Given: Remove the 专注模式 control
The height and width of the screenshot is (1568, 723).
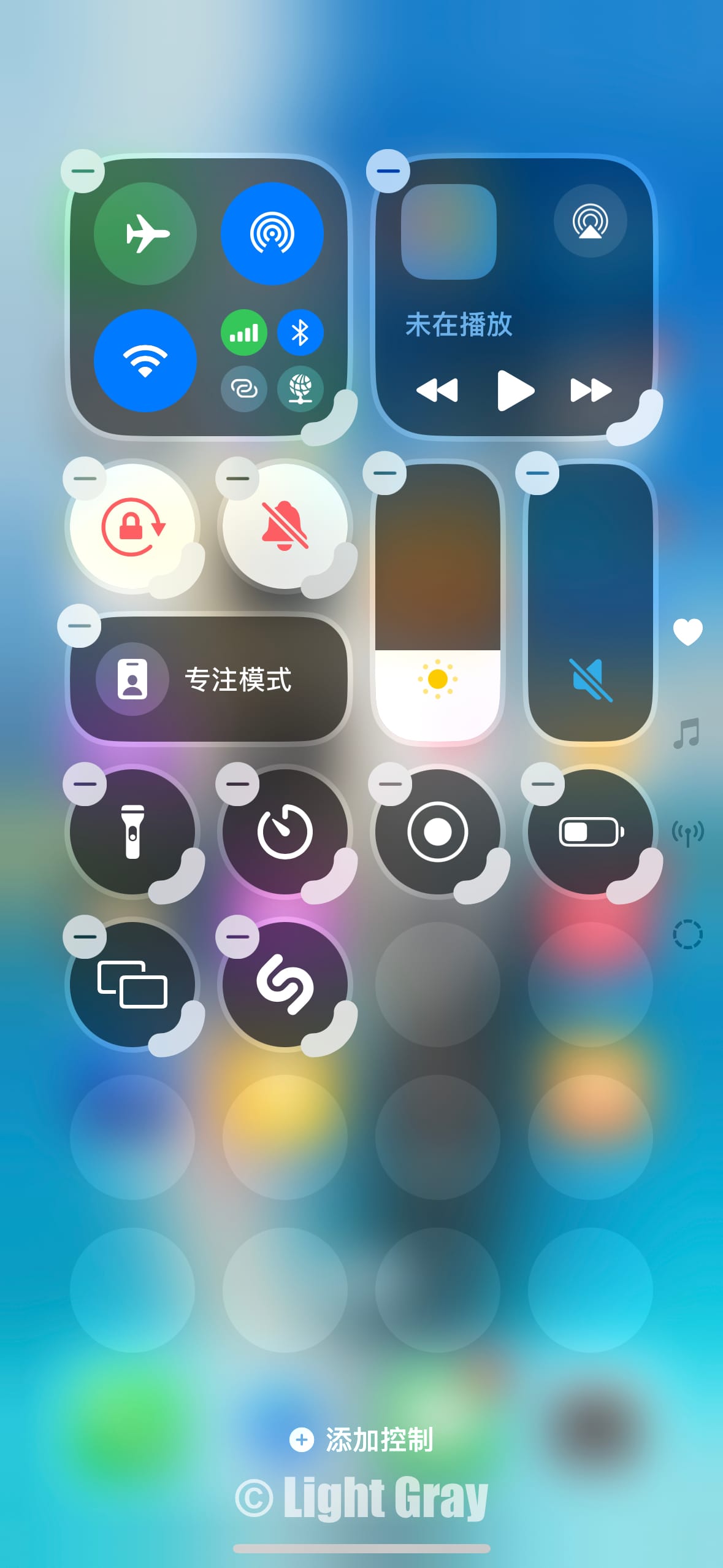Looking at the screenshot, I should click(x=79, y=626).
